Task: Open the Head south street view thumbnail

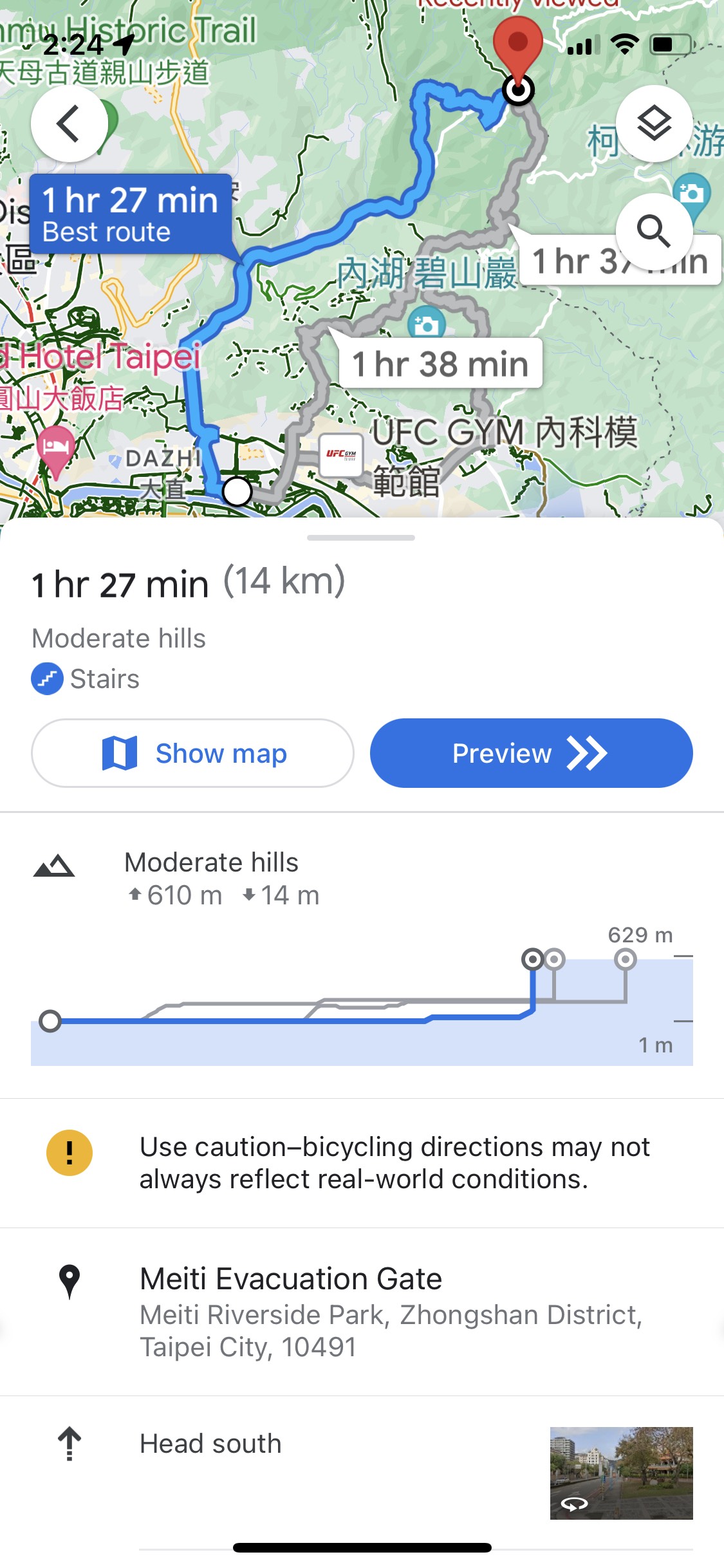Action: [621, 1473]
